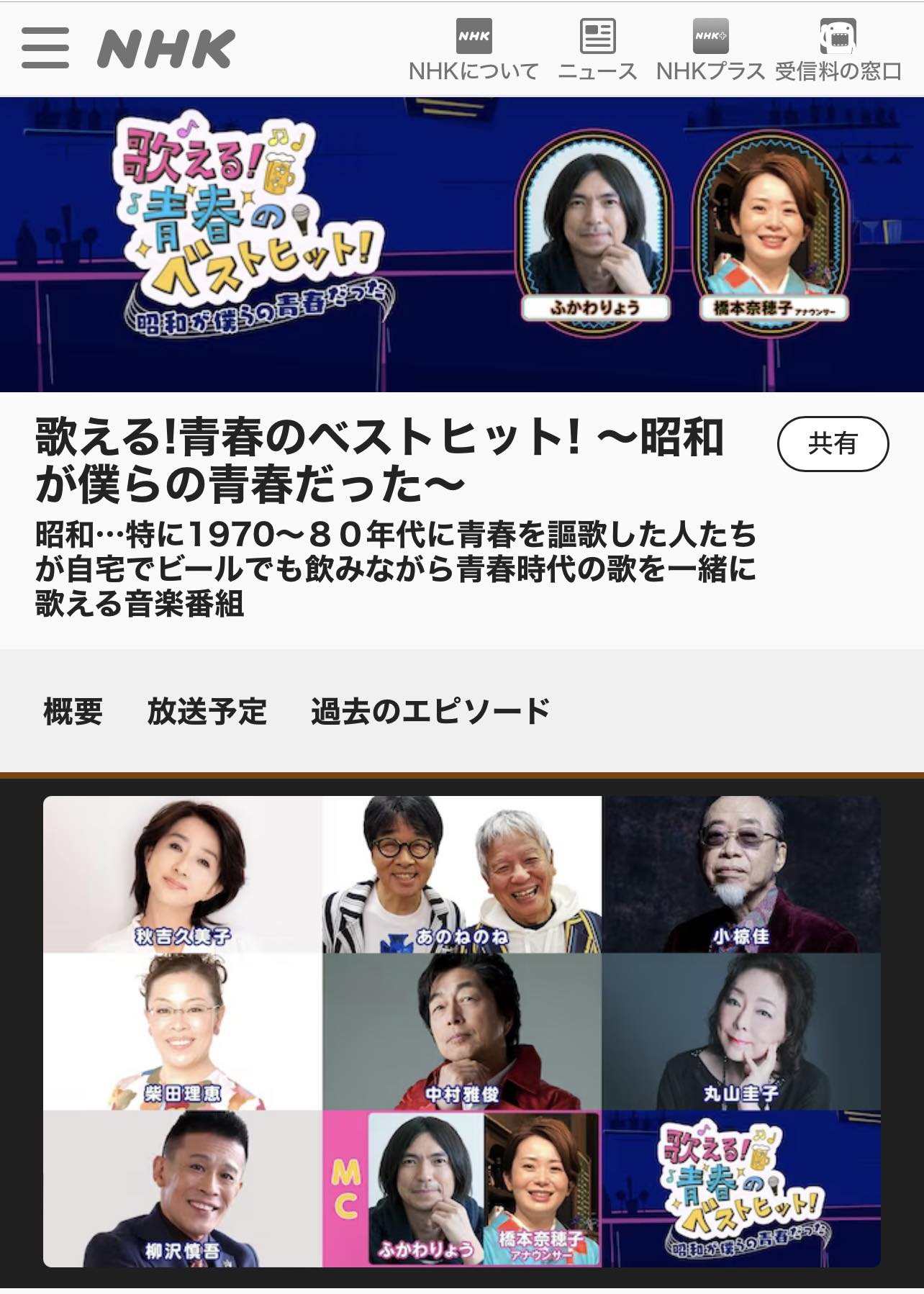The height and width of the screenshot is (1294, 924).
Task: Switch to the 放送予定 tab
Action: coord(207,711)
